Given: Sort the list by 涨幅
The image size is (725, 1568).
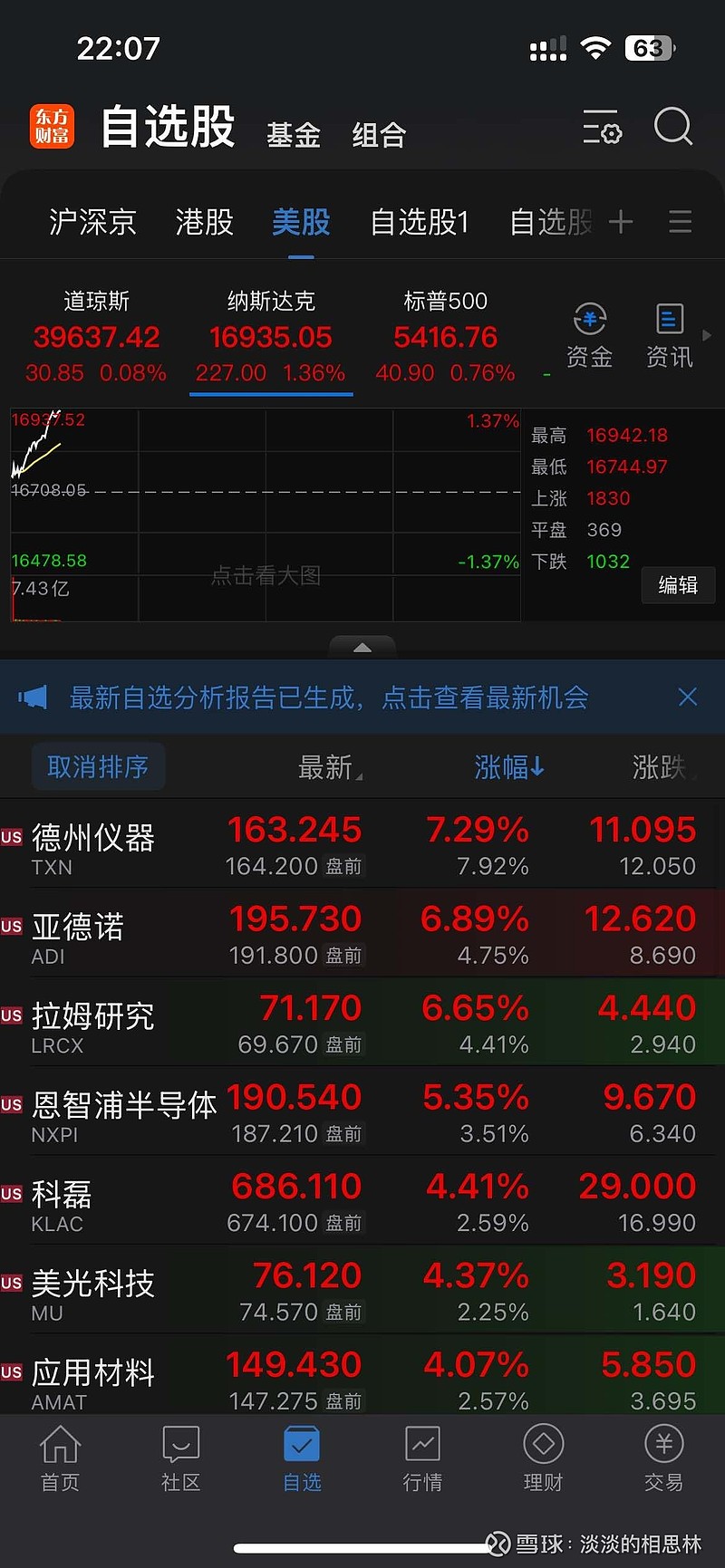Looking at the screenshot, I should (x=509, y=767).
